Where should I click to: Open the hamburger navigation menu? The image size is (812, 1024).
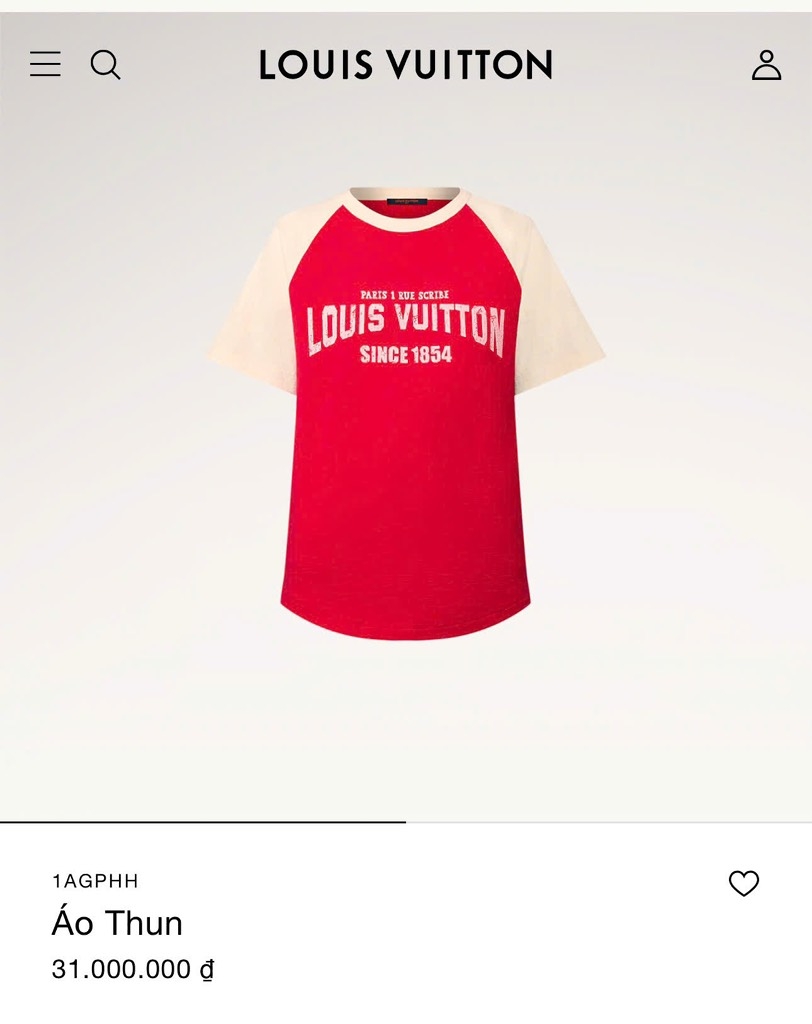coord(45,64)
